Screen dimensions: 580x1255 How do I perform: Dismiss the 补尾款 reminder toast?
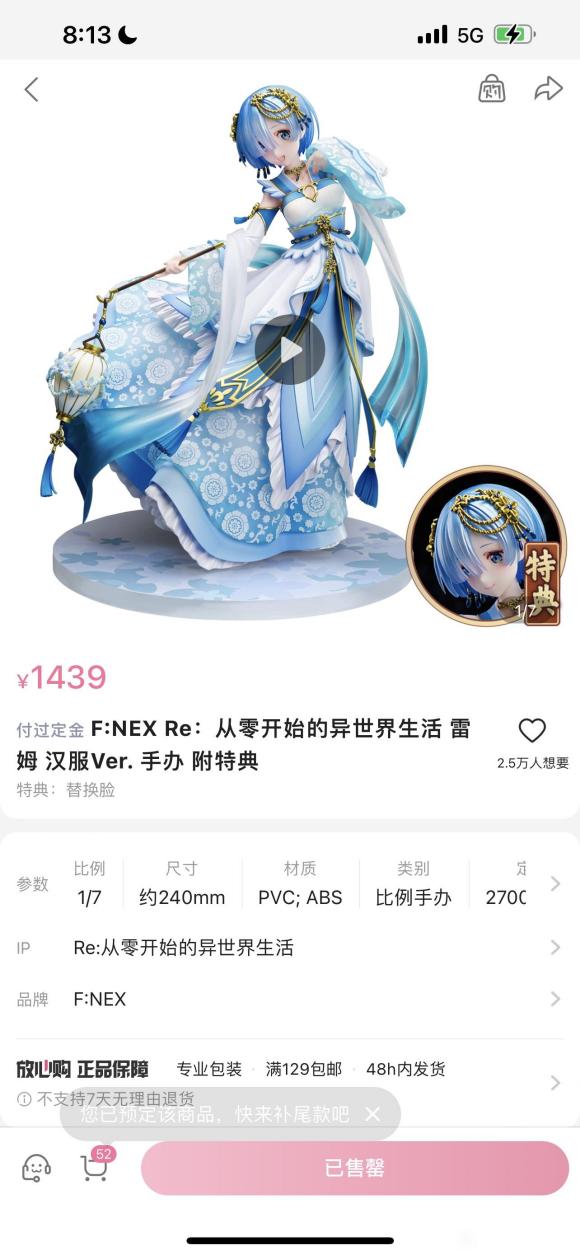tap(372, 1113)
